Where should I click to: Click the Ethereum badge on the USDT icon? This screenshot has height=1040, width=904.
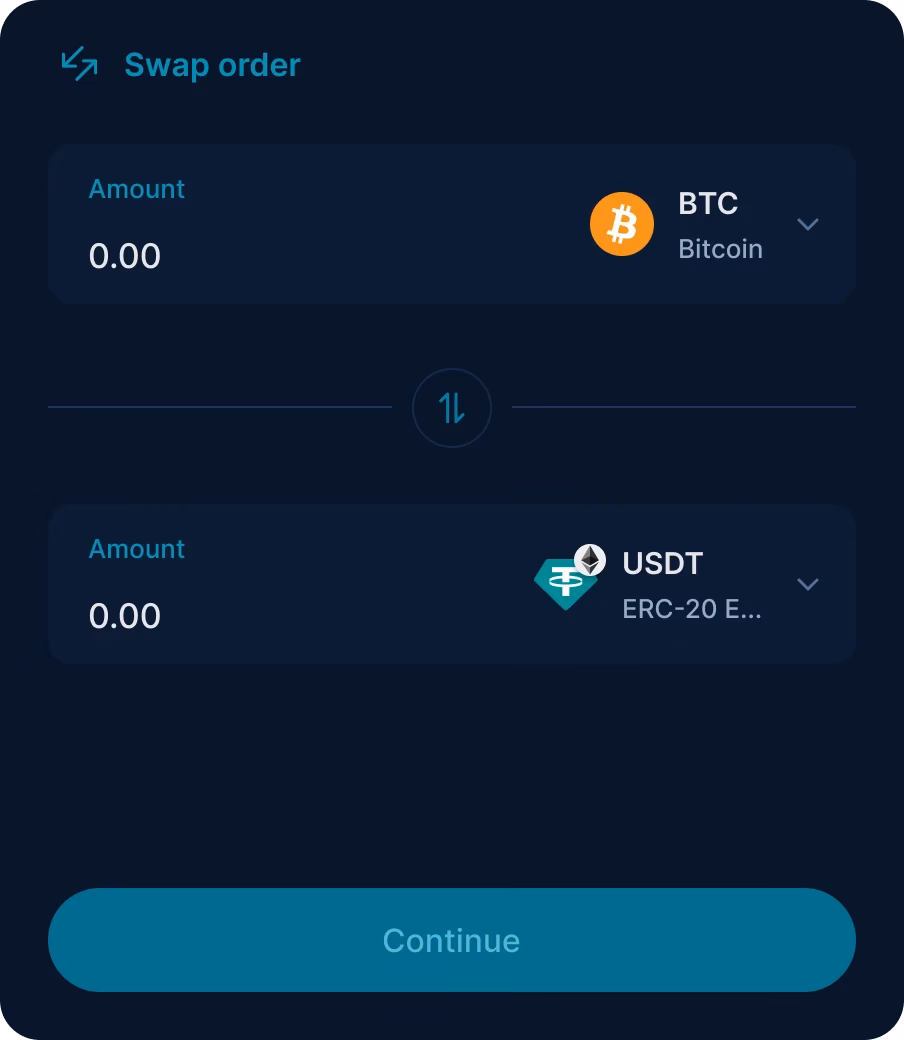[592, 560]
